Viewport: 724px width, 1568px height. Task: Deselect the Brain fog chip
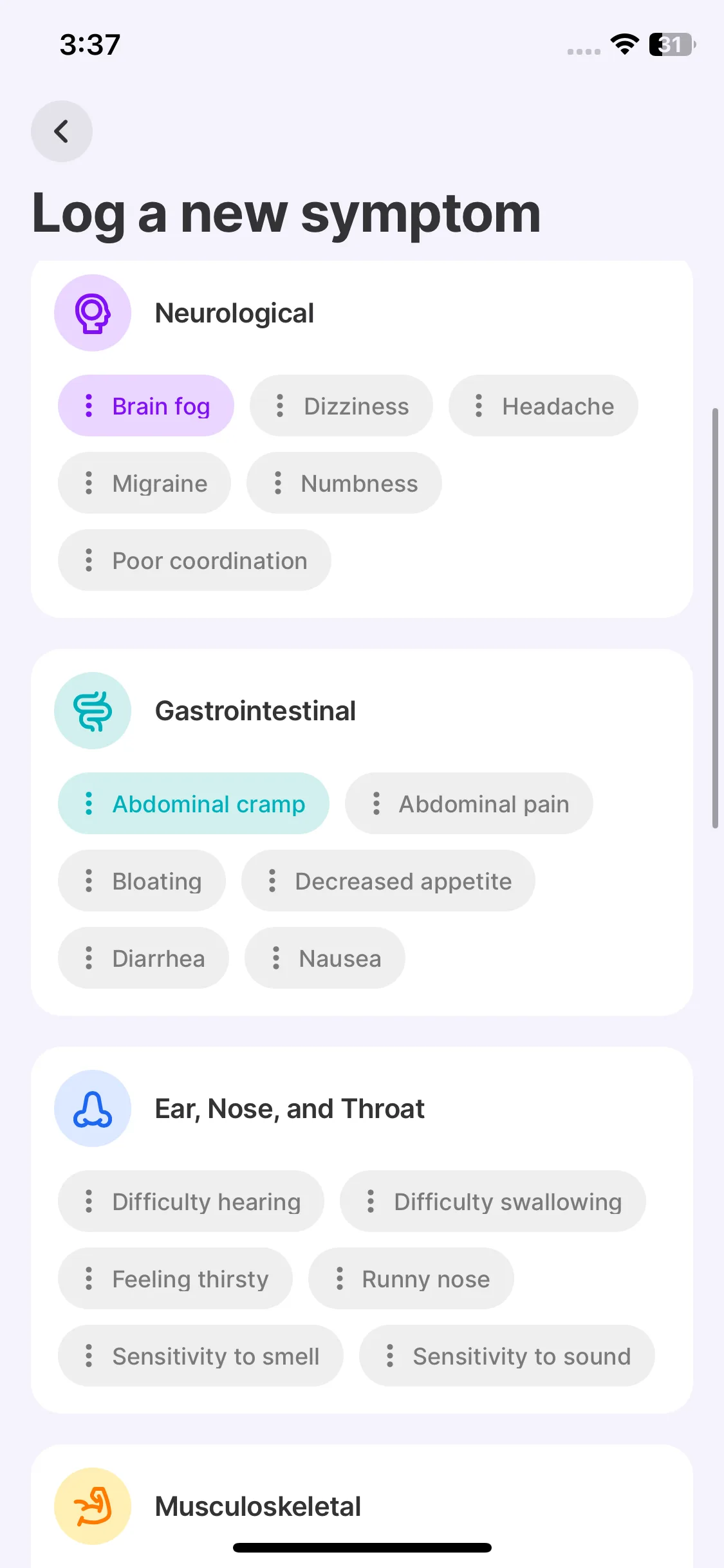pyautogui.click(x=146, y=406)
